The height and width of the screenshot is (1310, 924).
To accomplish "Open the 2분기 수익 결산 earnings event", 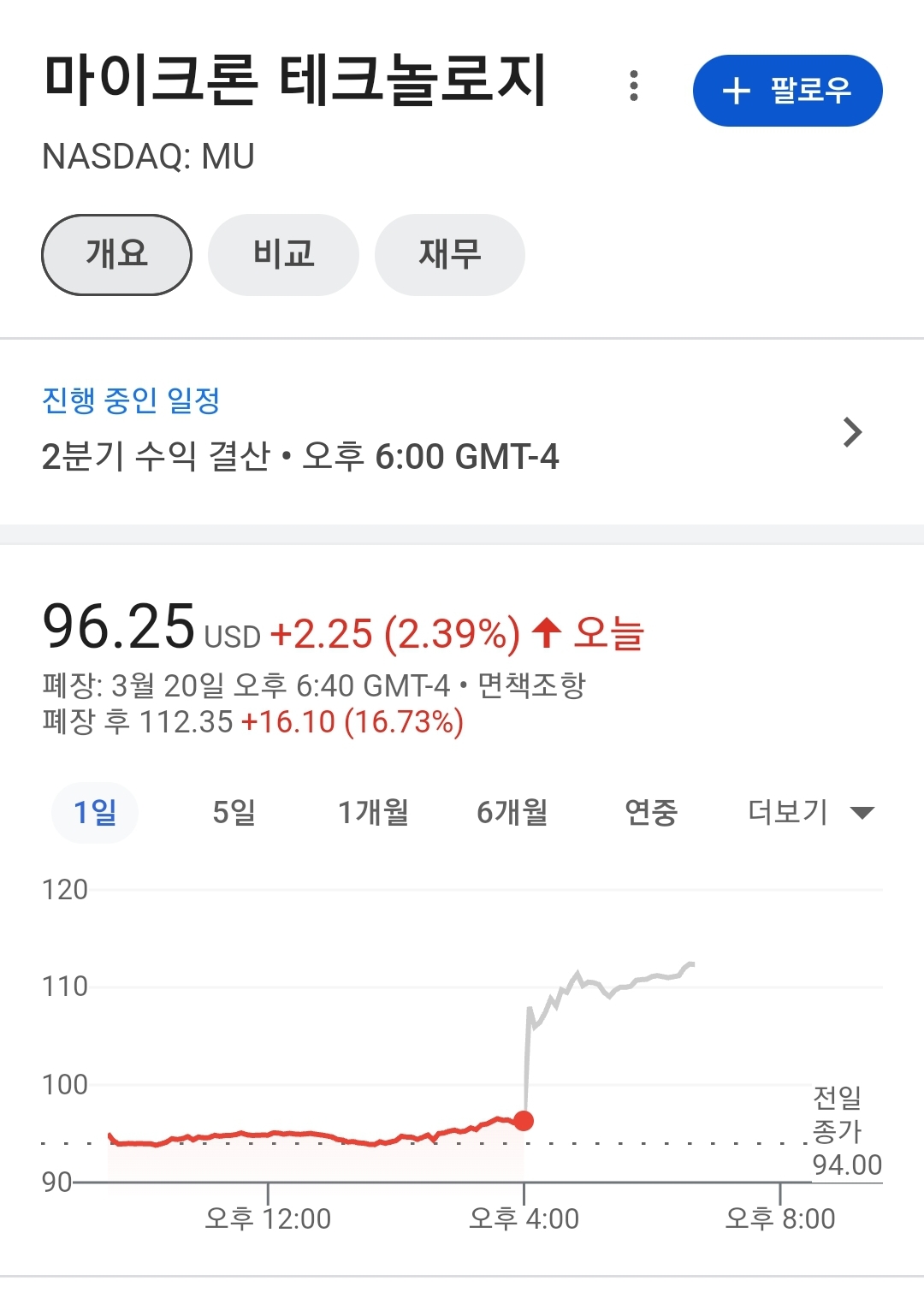I will tap(453, 432).
